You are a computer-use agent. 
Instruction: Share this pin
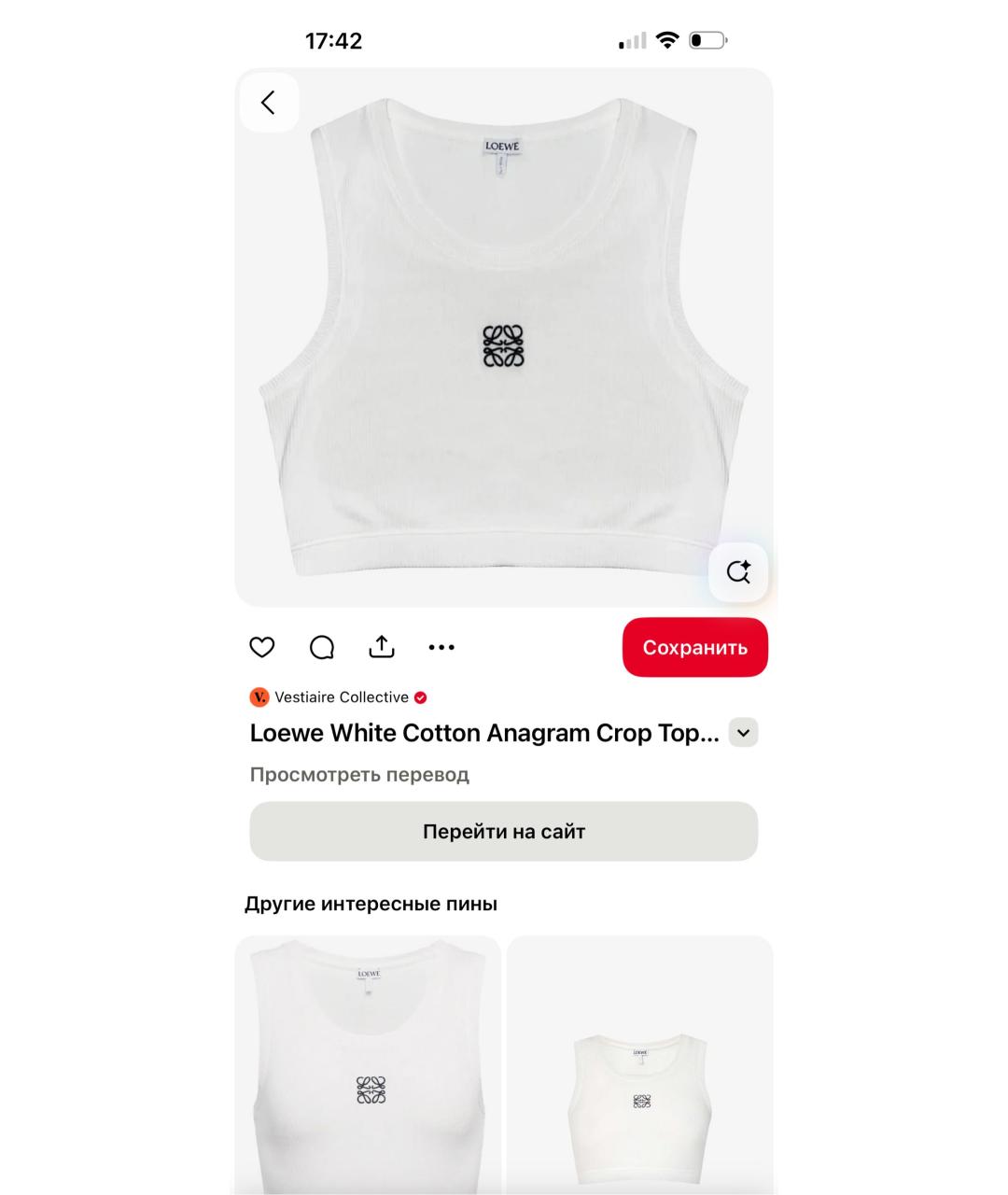[x=382, y=647]
